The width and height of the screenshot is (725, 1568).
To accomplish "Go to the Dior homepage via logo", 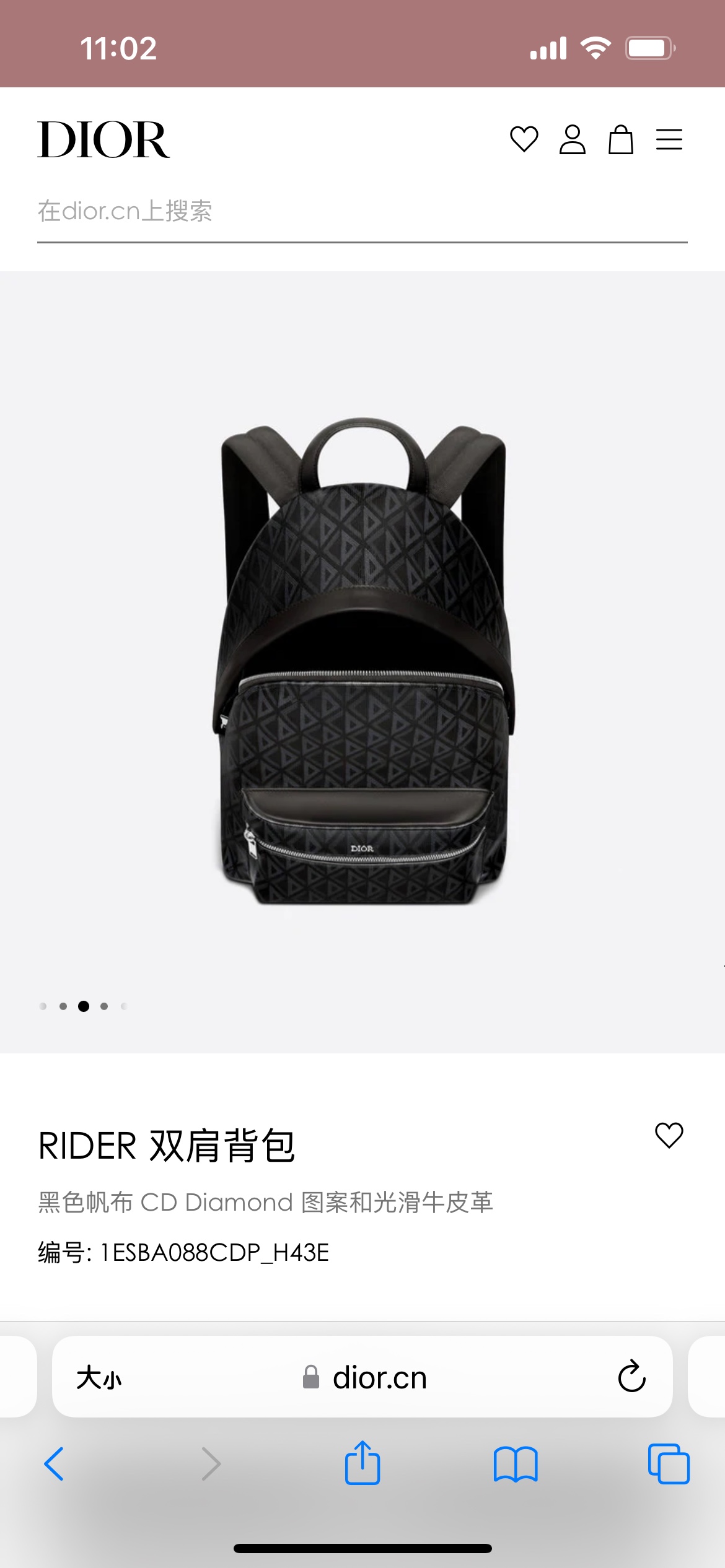I will click(x=103, y=140).
